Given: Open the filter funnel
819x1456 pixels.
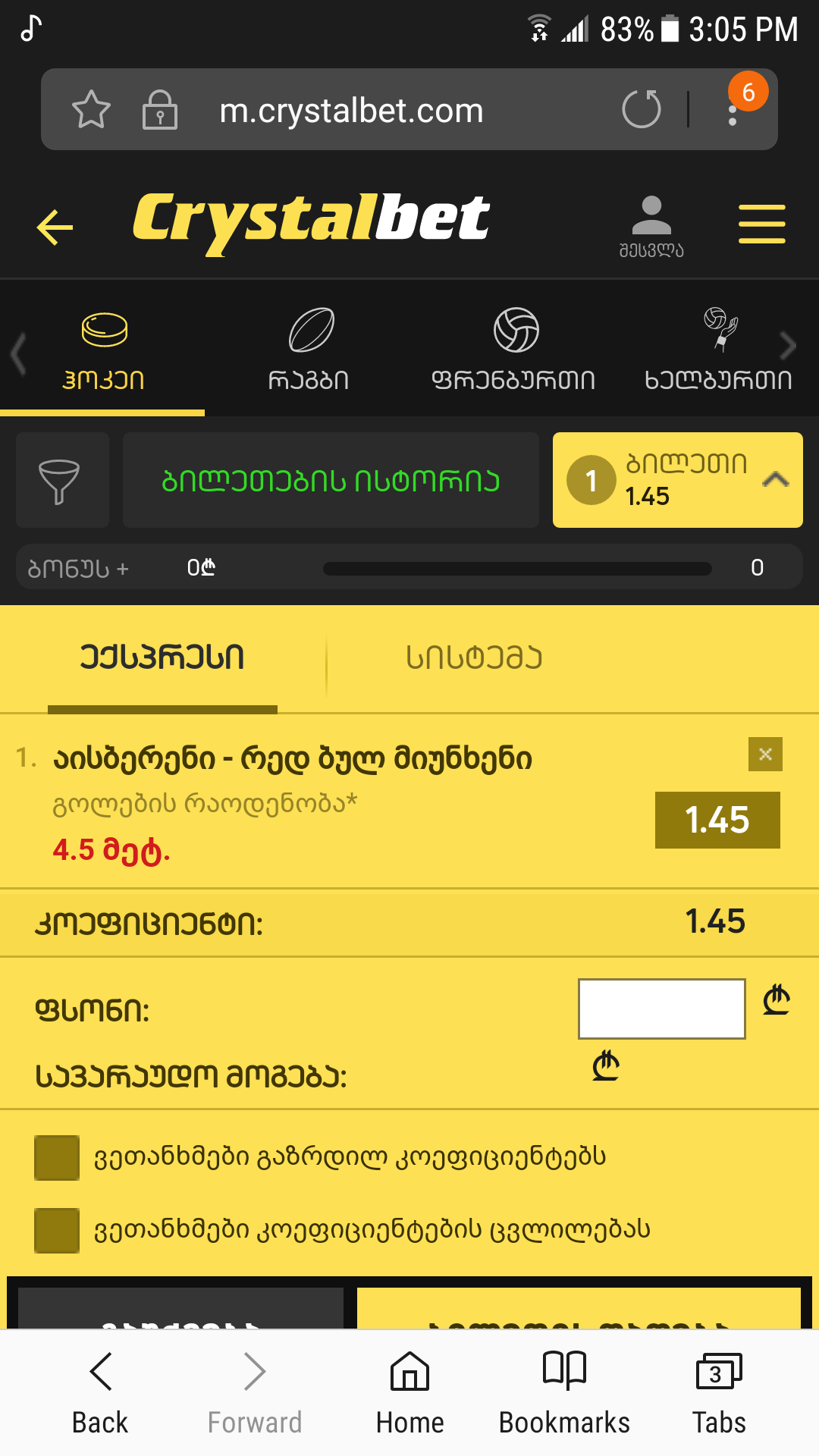Looking at the screenshot, I should [x=59, y=481].
